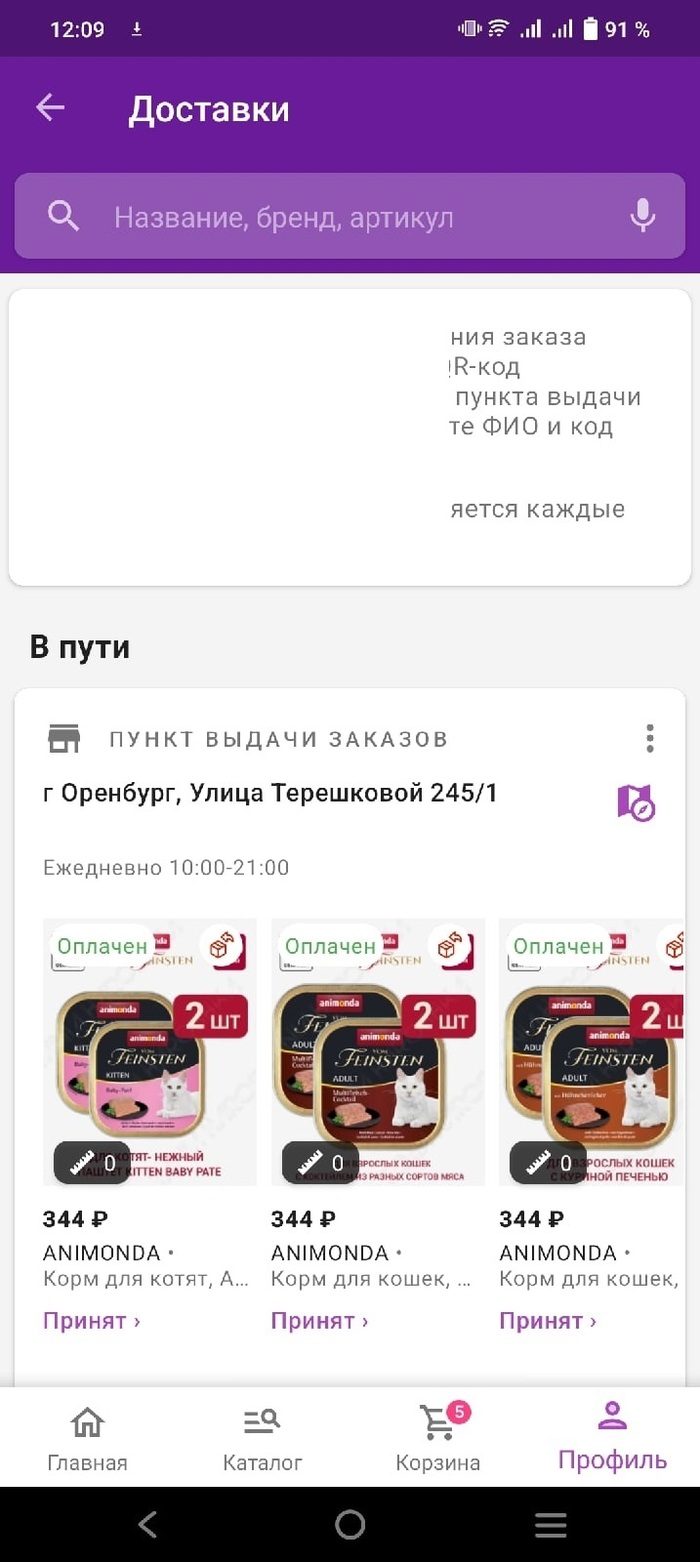
Task: View Принят status for Корм для кошек, … item
Action: (319, 1321)
